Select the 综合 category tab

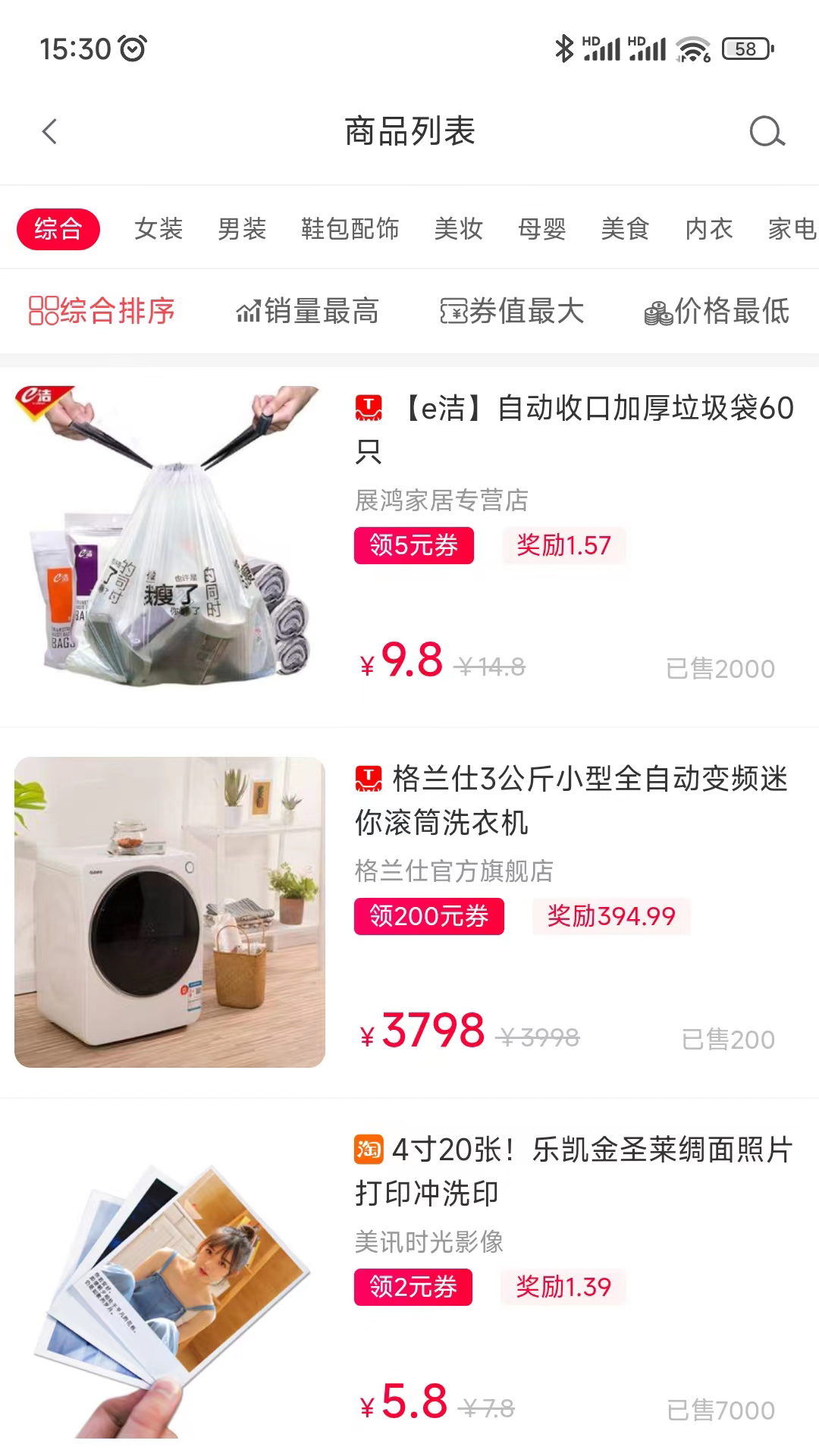click(58, 229)
